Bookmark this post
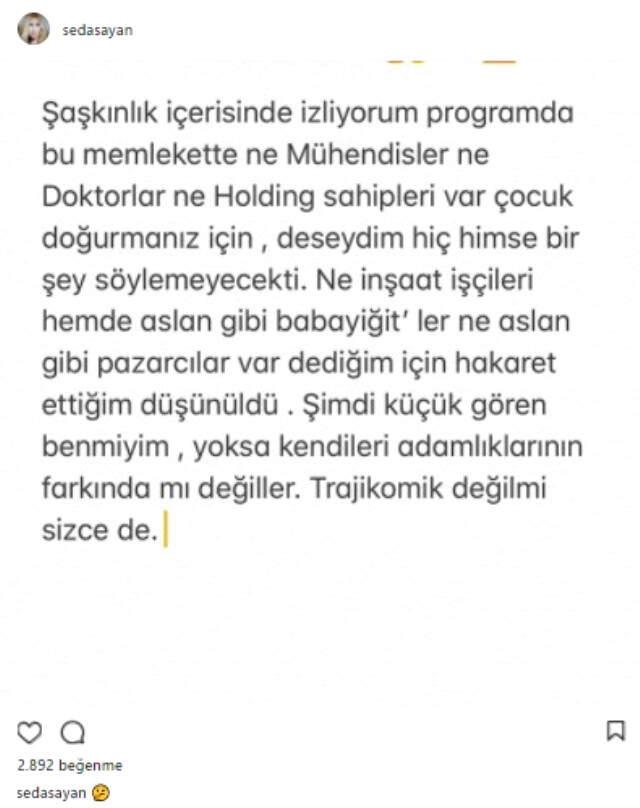This screenshot has height=808, width=640. (615, 732)
